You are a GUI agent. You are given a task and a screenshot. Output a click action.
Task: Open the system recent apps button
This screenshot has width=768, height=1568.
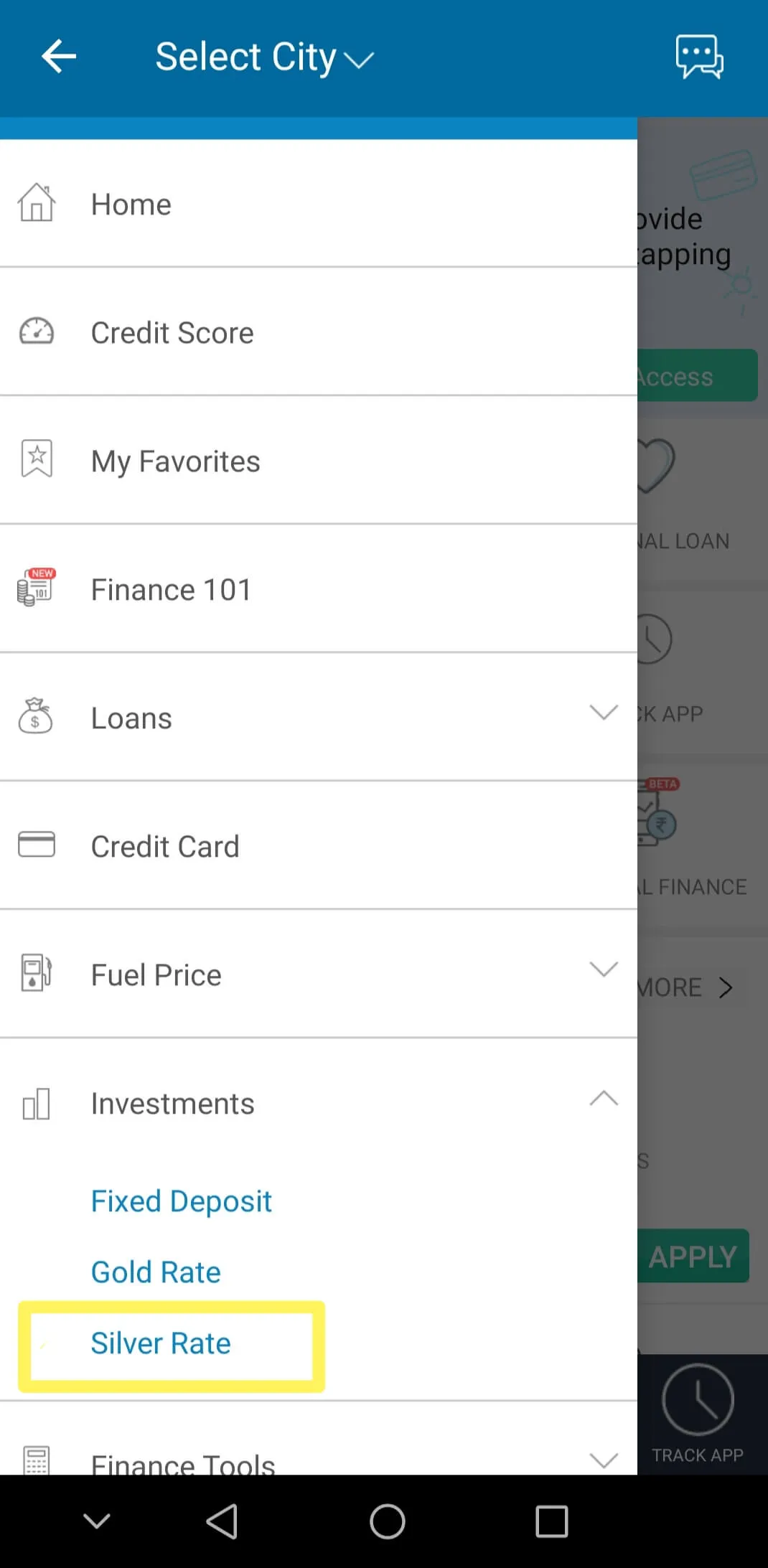pyautogui.click(x=551, y=1521)
